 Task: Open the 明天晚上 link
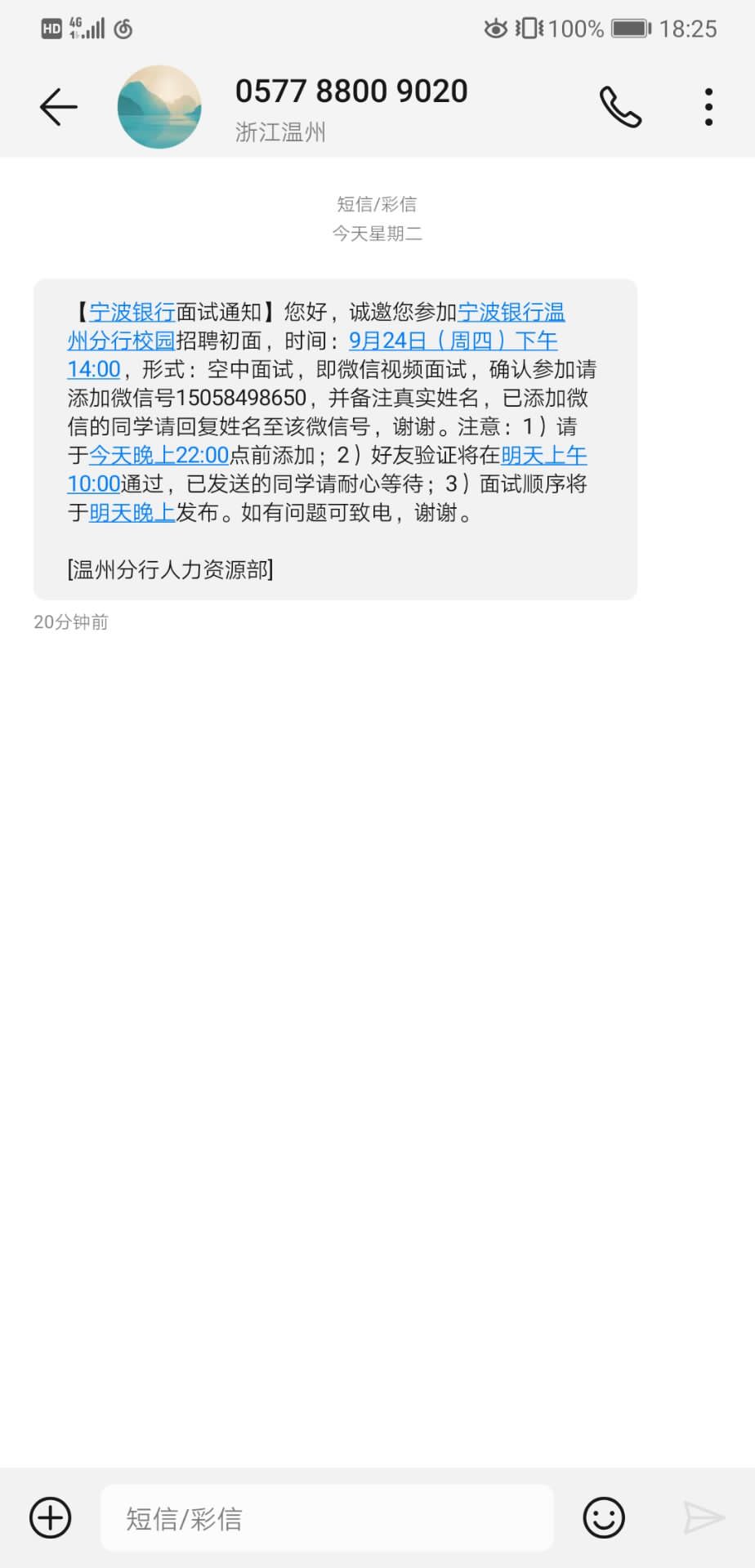coord(132,513)
